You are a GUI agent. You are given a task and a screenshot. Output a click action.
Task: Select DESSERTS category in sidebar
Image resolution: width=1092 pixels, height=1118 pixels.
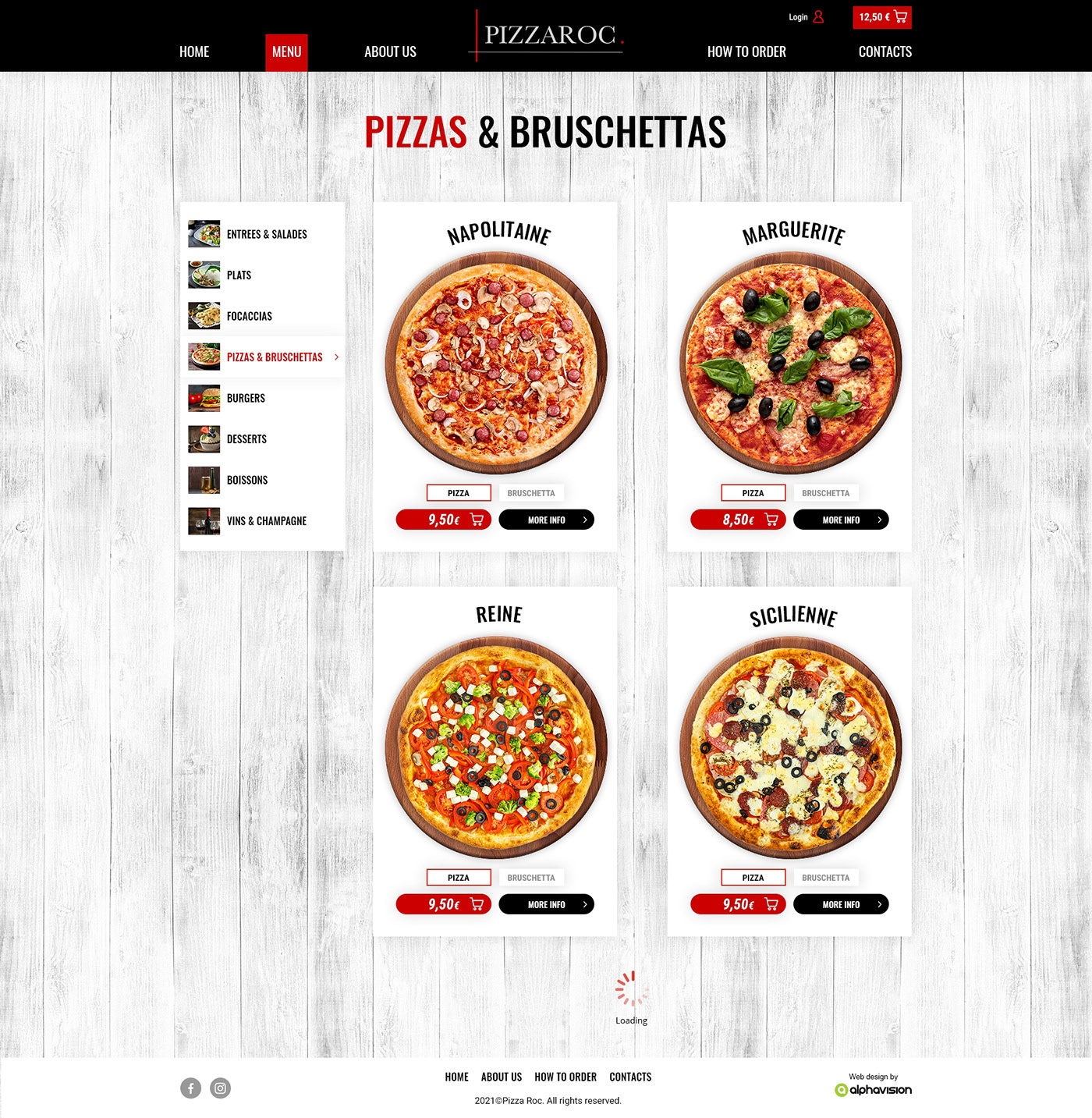(x=246, y=438)
